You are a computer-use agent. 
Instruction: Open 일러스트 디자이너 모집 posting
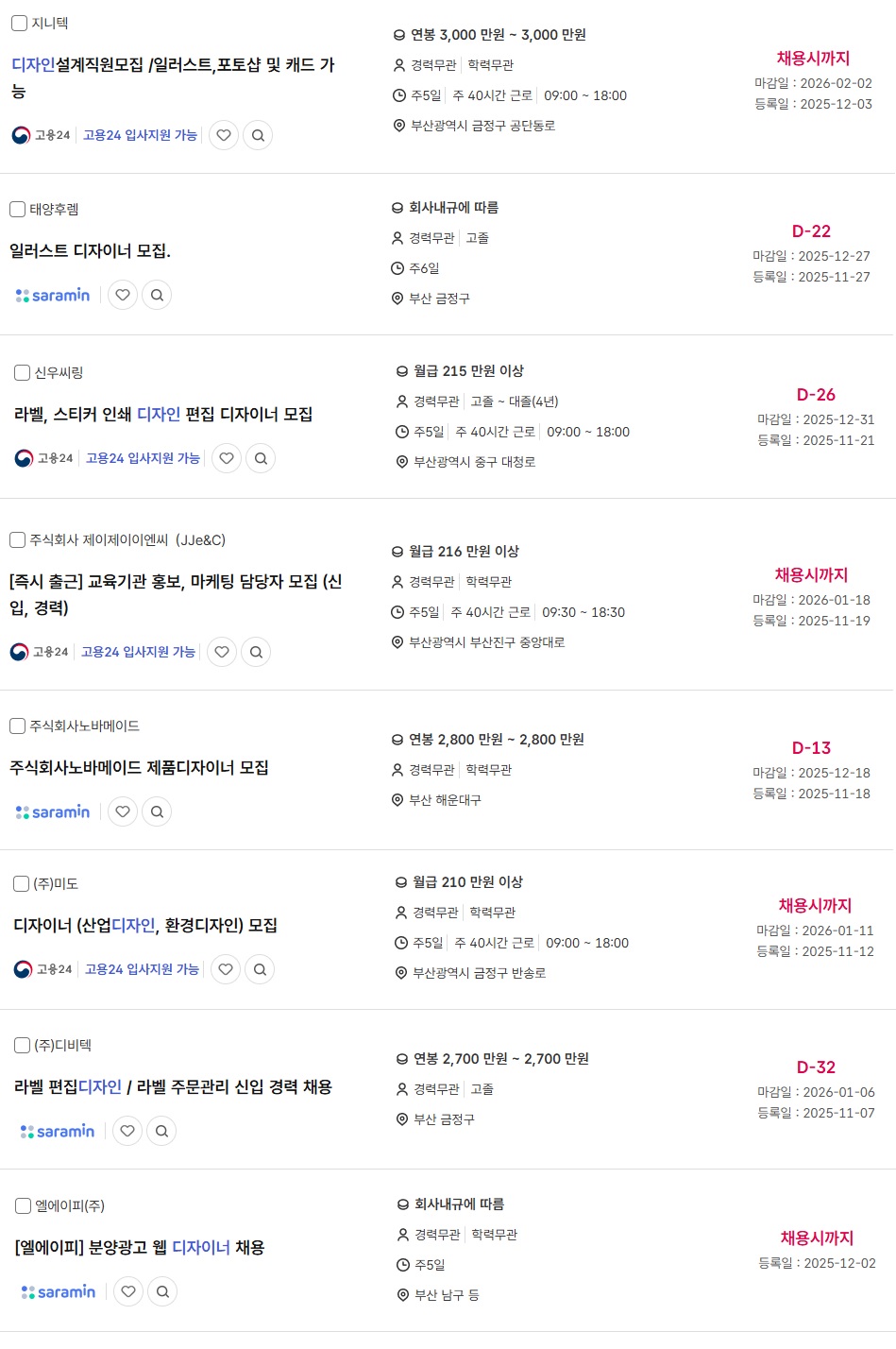tap(90, 251)
